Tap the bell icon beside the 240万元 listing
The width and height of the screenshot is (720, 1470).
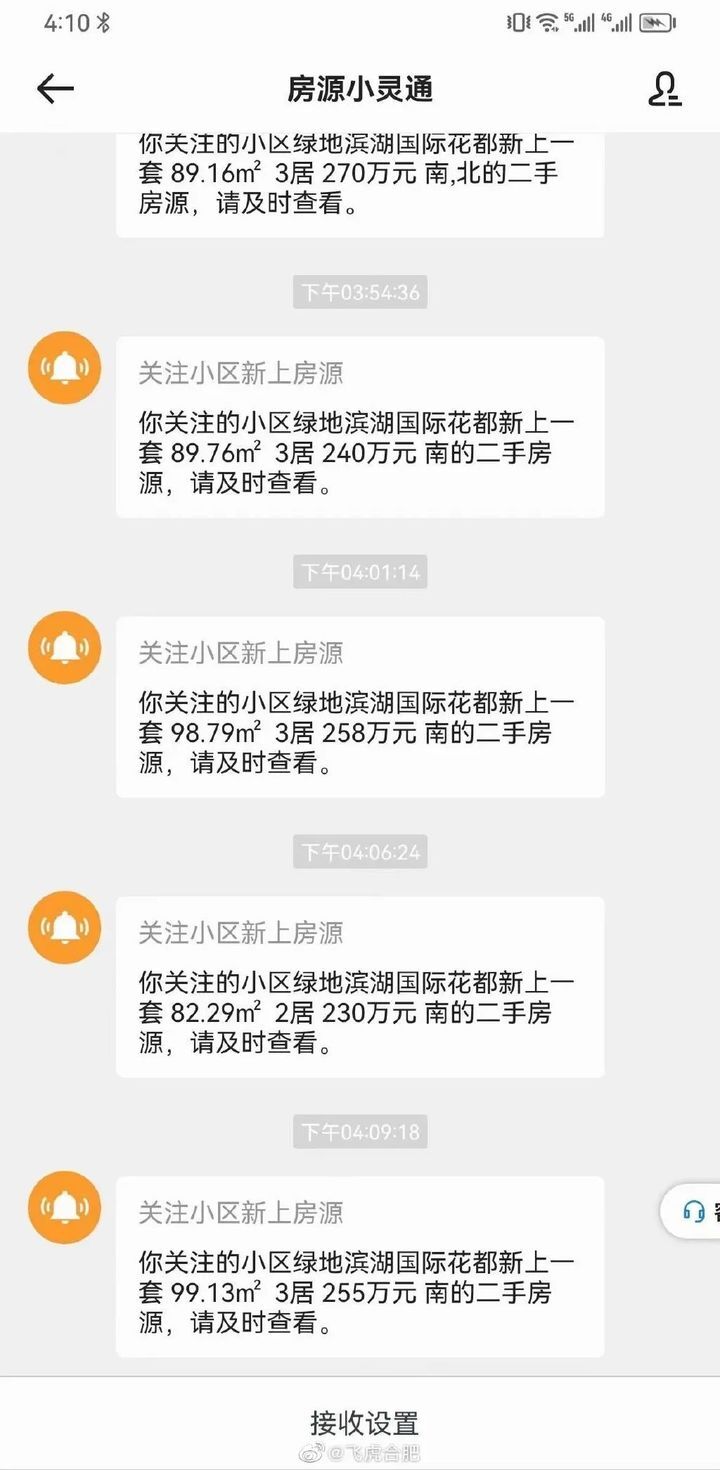(63, 368)
